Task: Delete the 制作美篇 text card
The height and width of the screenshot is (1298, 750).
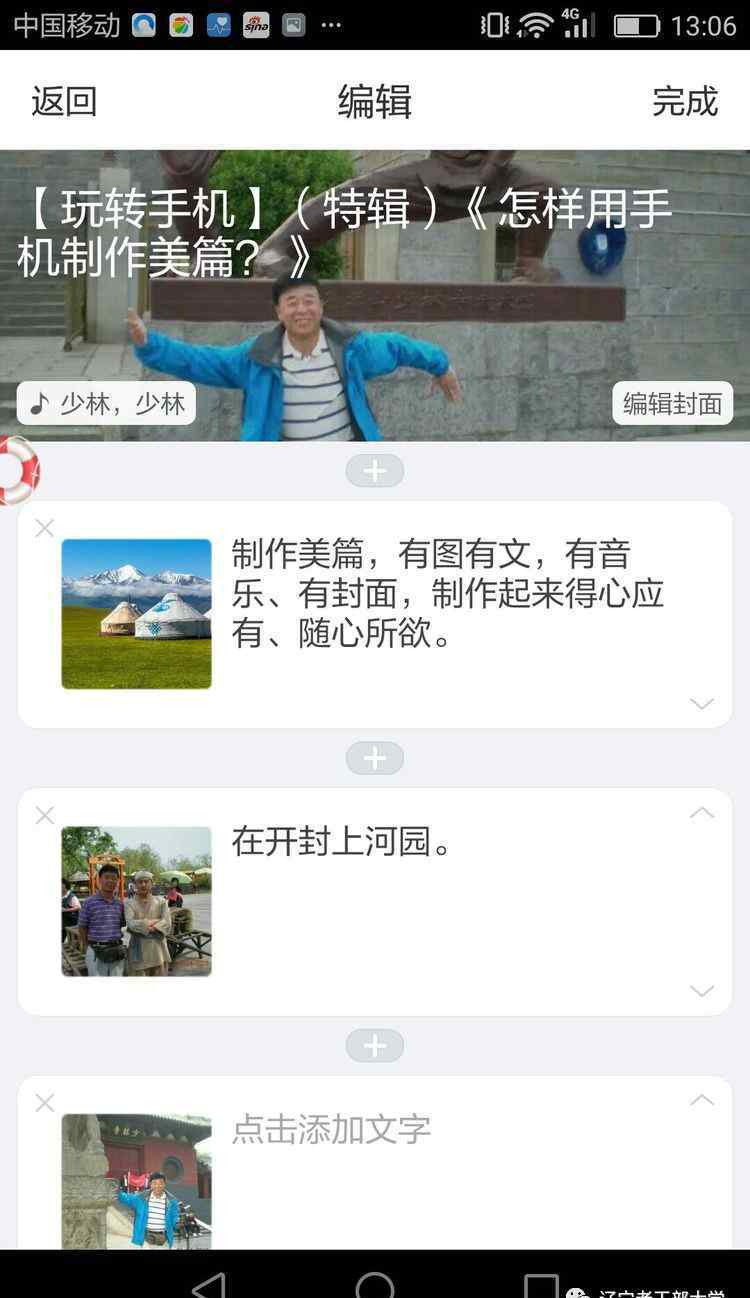Action: click(44, 528)
